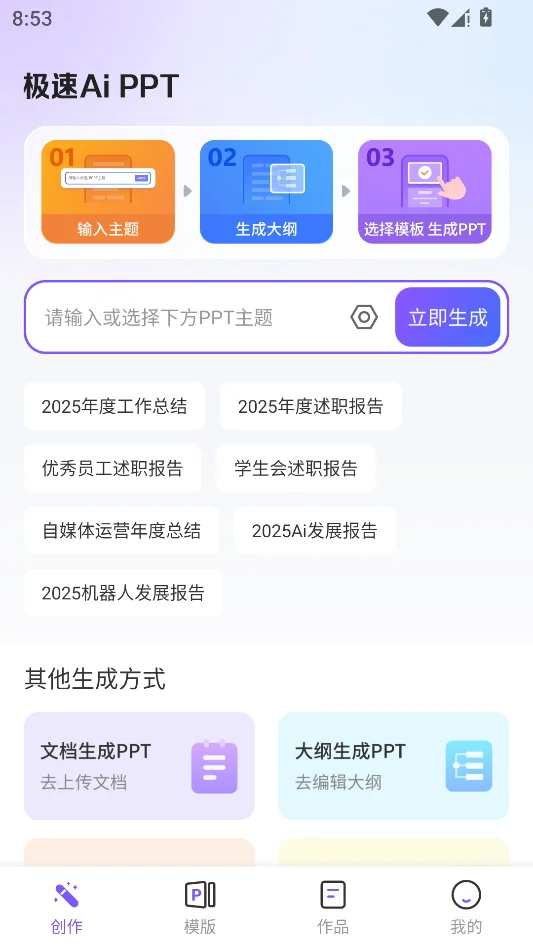The image size is (533, 948).
Task: Open the 大纲生成PPT card
Action: click(393, 766)
